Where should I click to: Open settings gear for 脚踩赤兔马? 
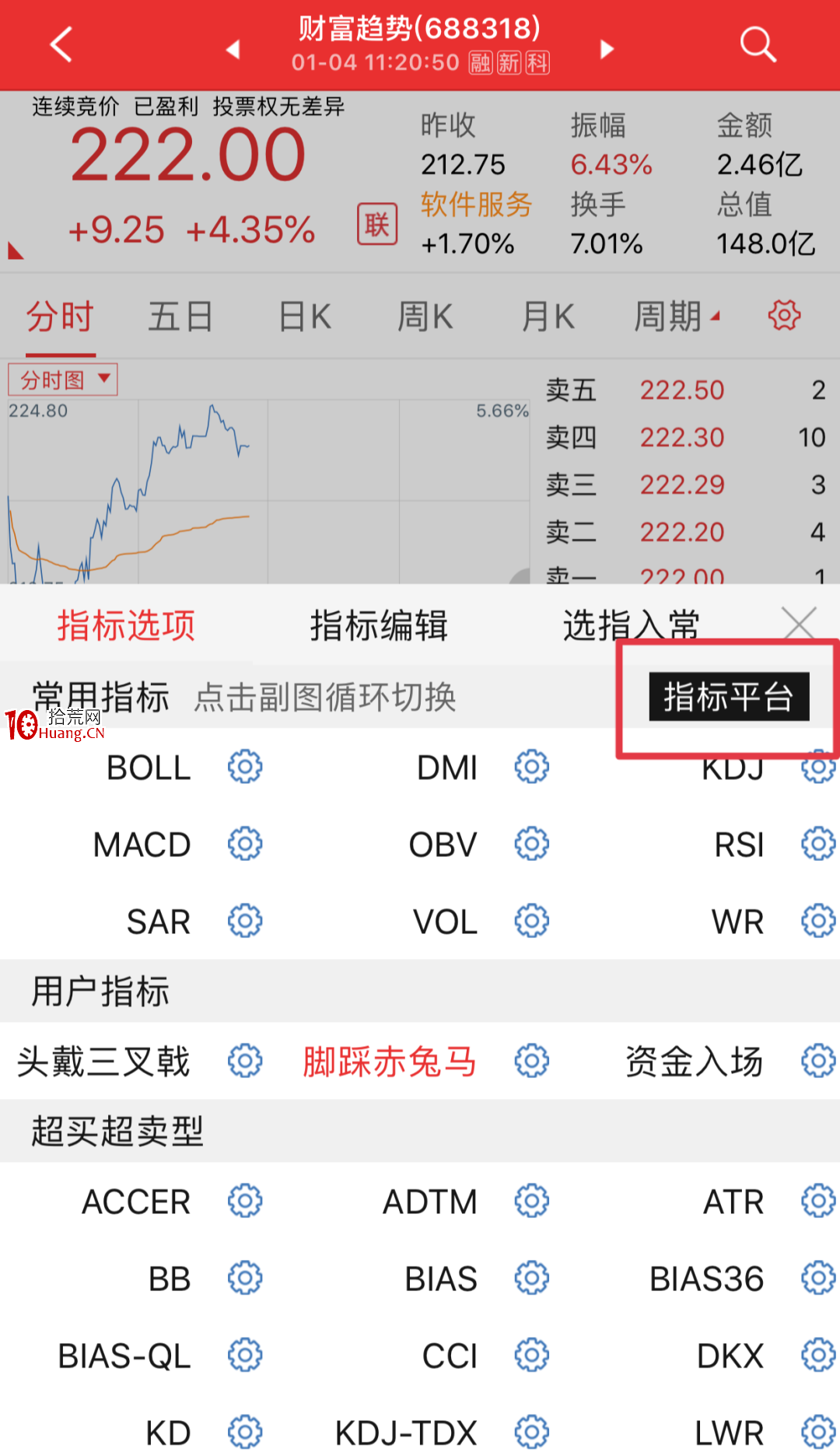coord(532,1061)
